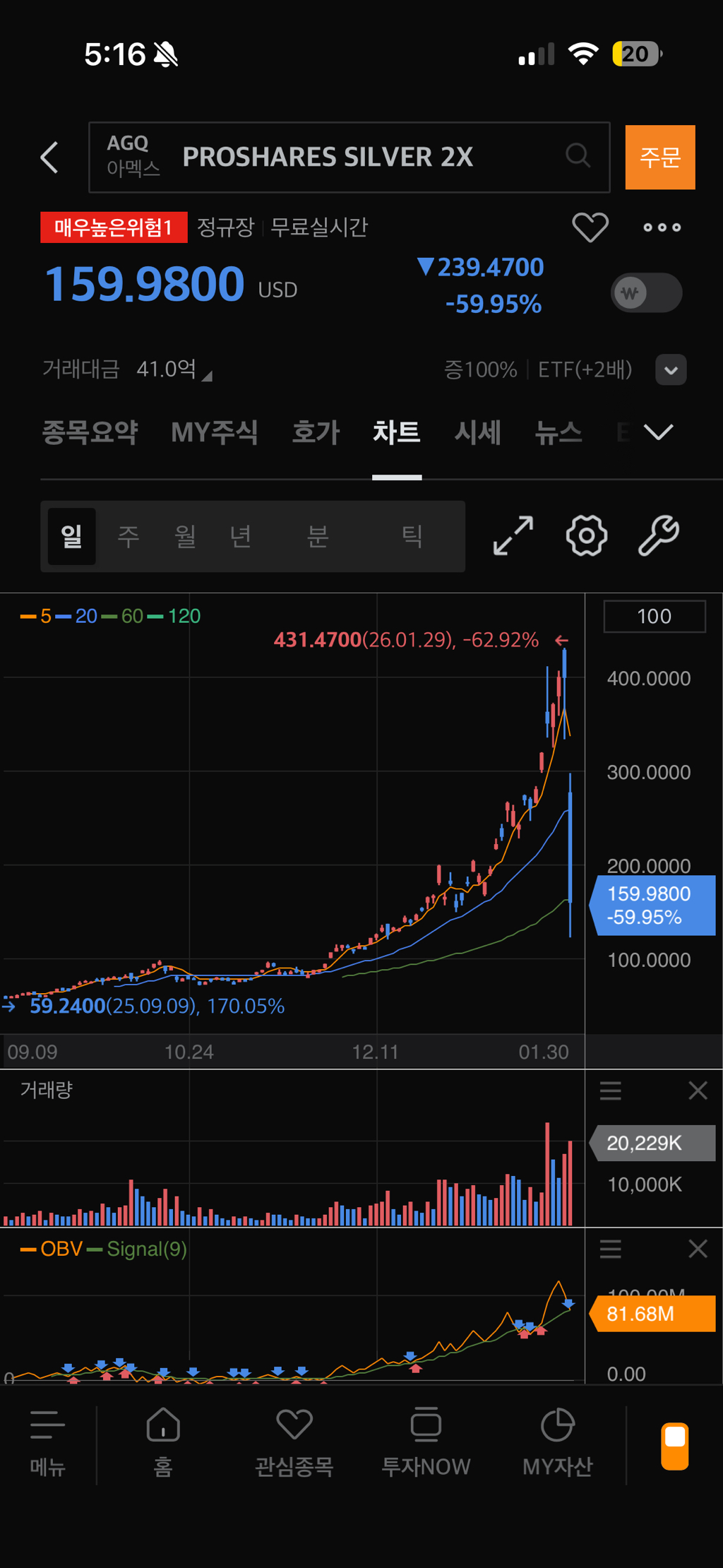Open 투자NOW from bottom bar
The width and height of the screenshot is (723, 1568).
[x=425, y=1441]
